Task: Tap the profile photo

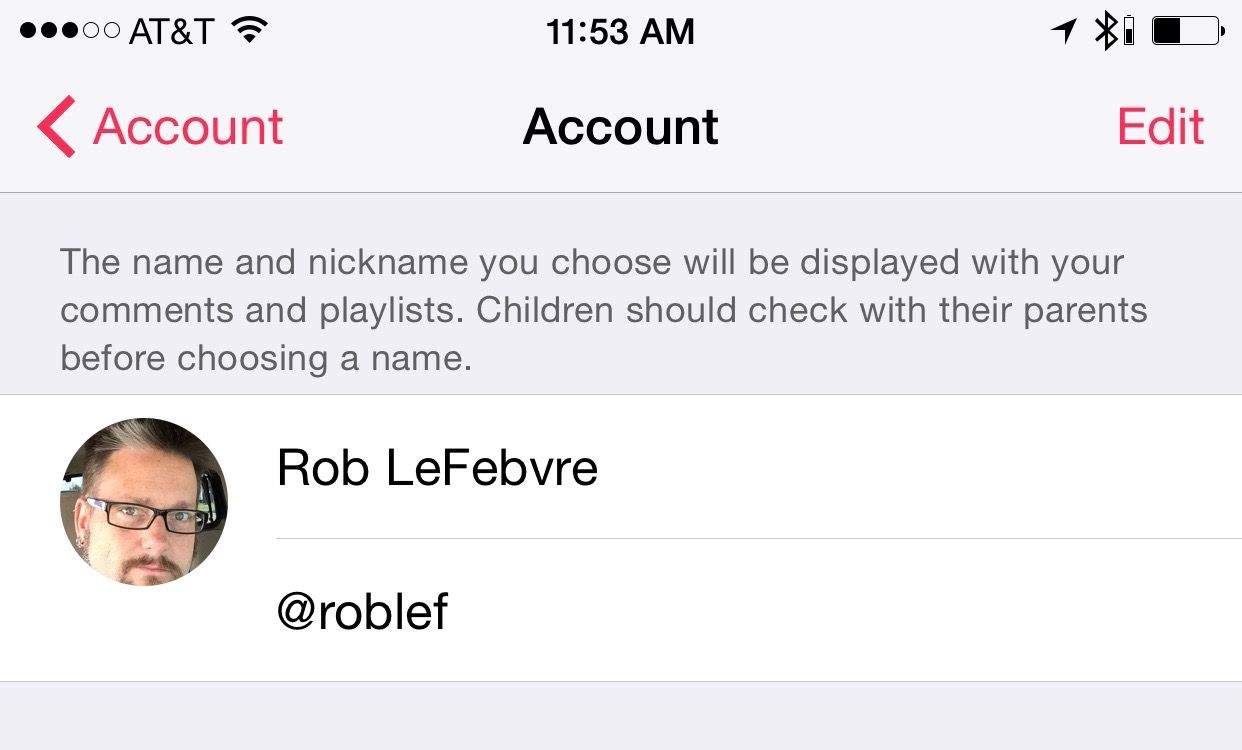Action: pyautogui.click(x=144, y=502)
